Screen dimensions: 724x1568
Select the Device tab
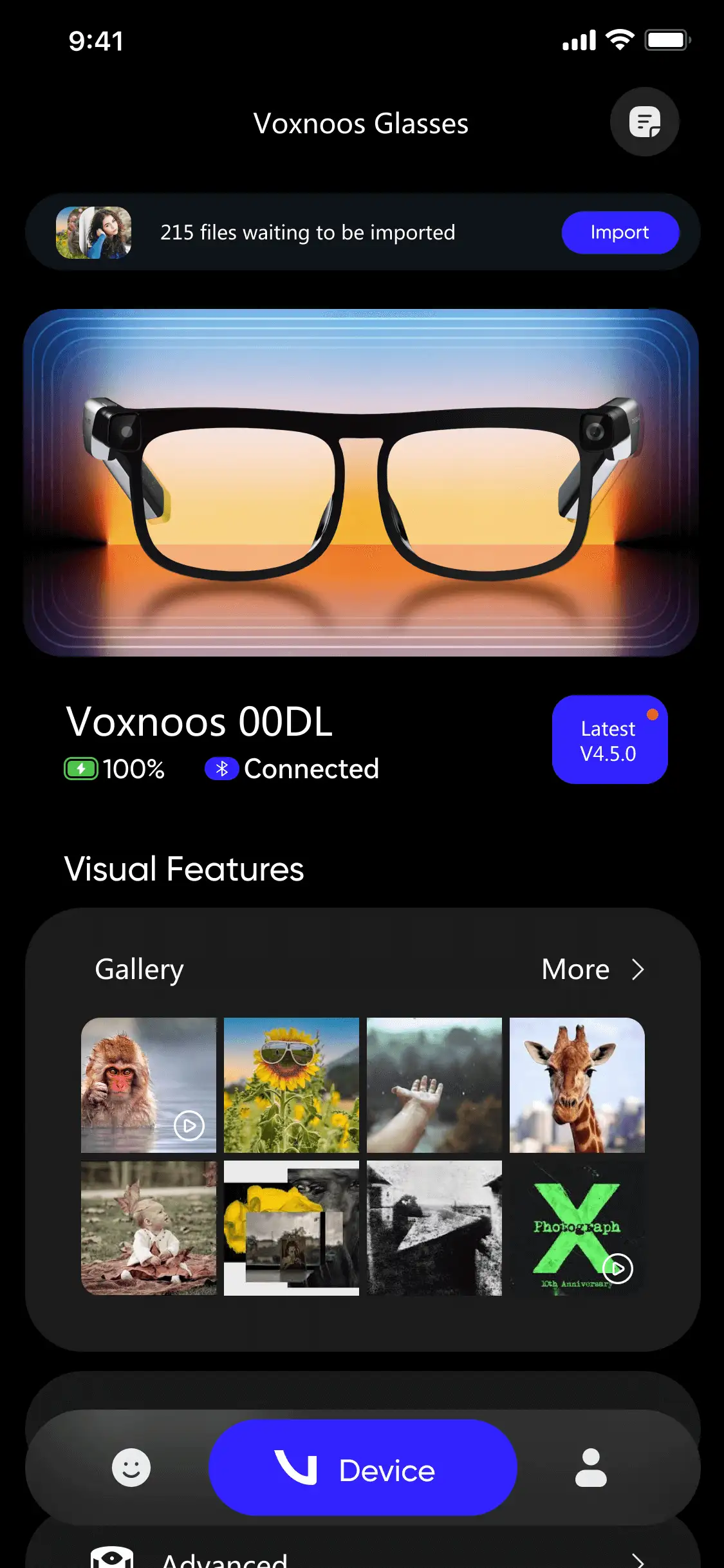pyautogui.click(x=363, y=1468)
